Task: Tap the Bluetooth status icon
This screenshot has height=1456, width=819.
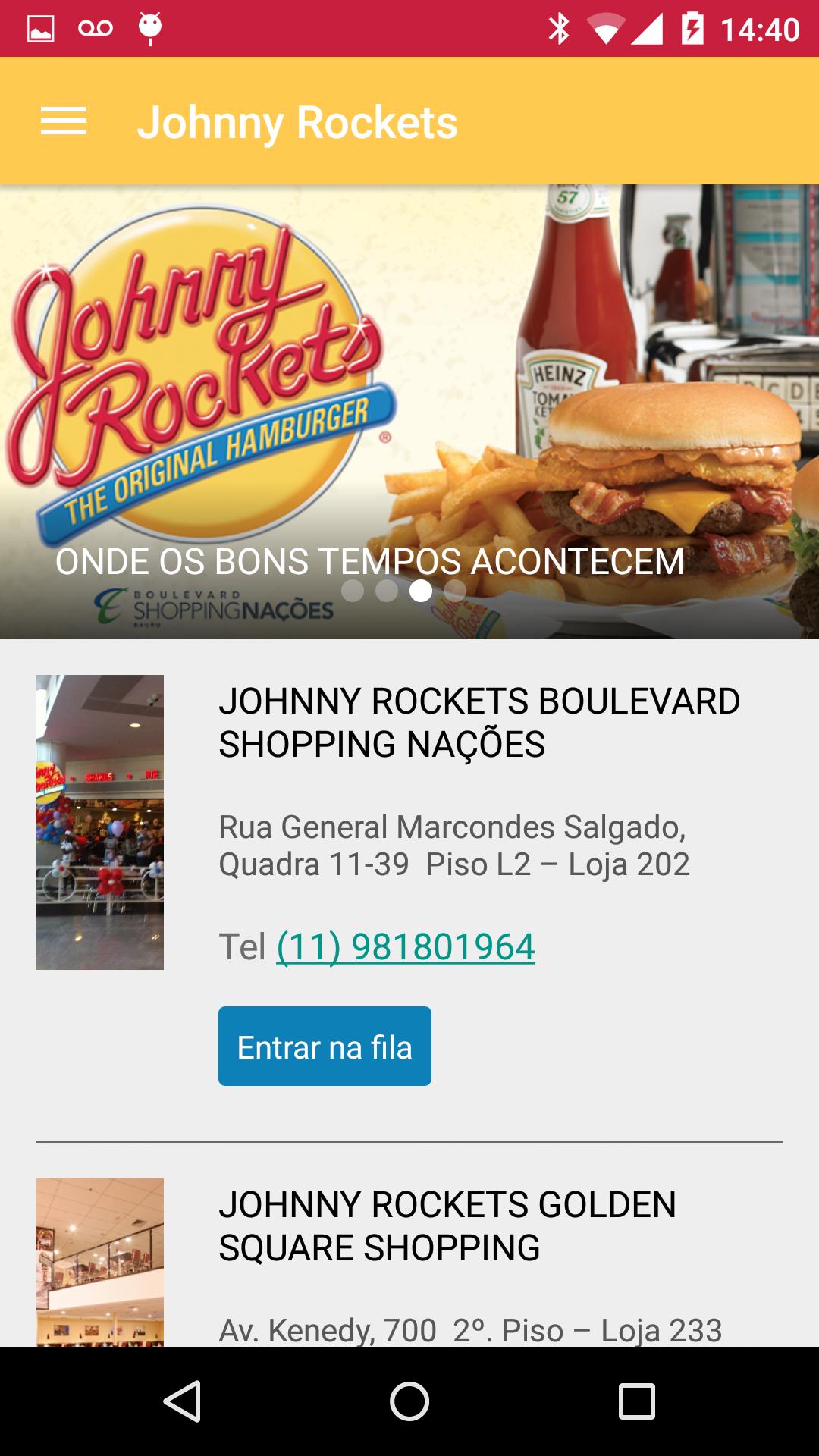Action: coord(560,29)
